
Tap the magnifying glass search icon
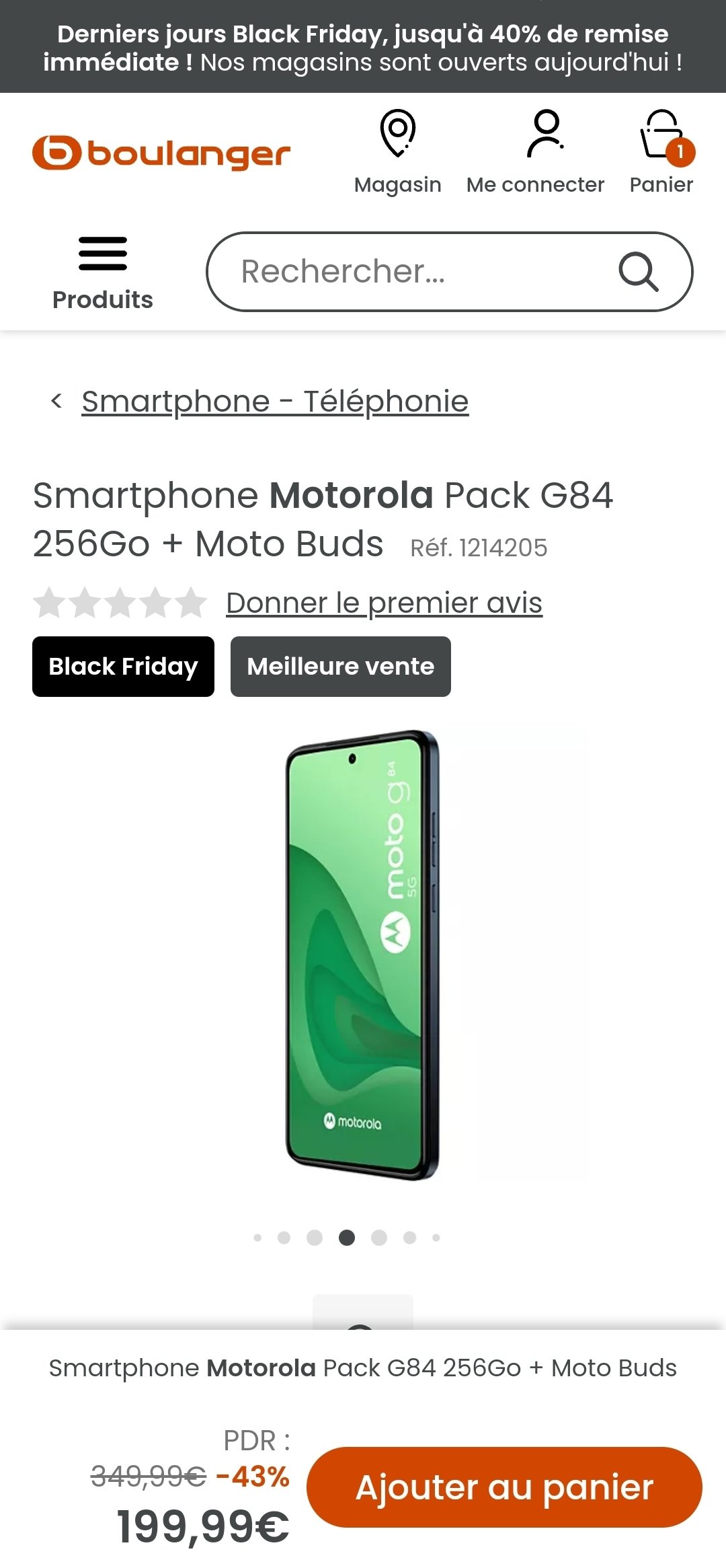638,272
